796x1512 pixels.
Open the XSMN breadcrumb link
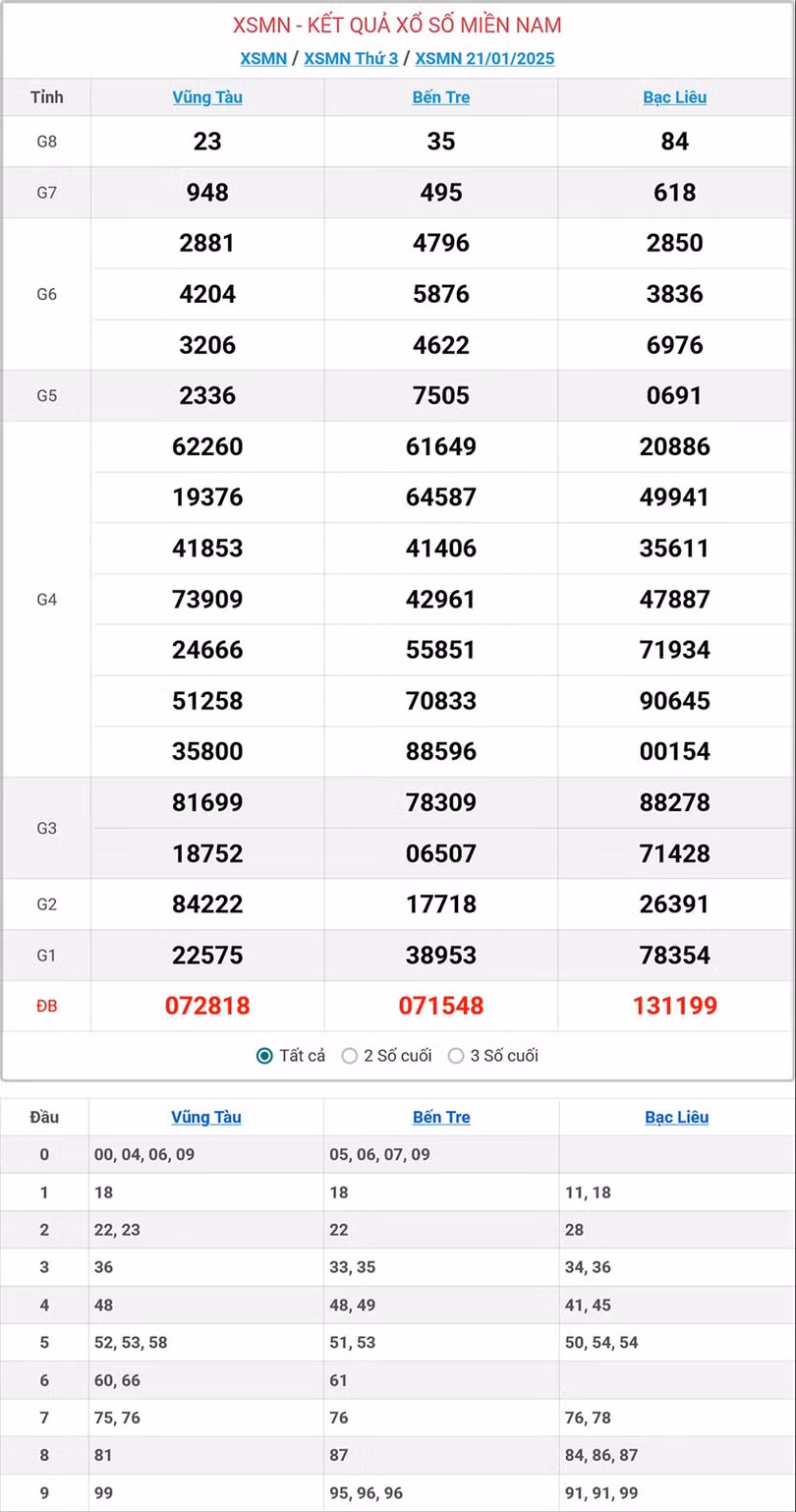pos(263,59)
